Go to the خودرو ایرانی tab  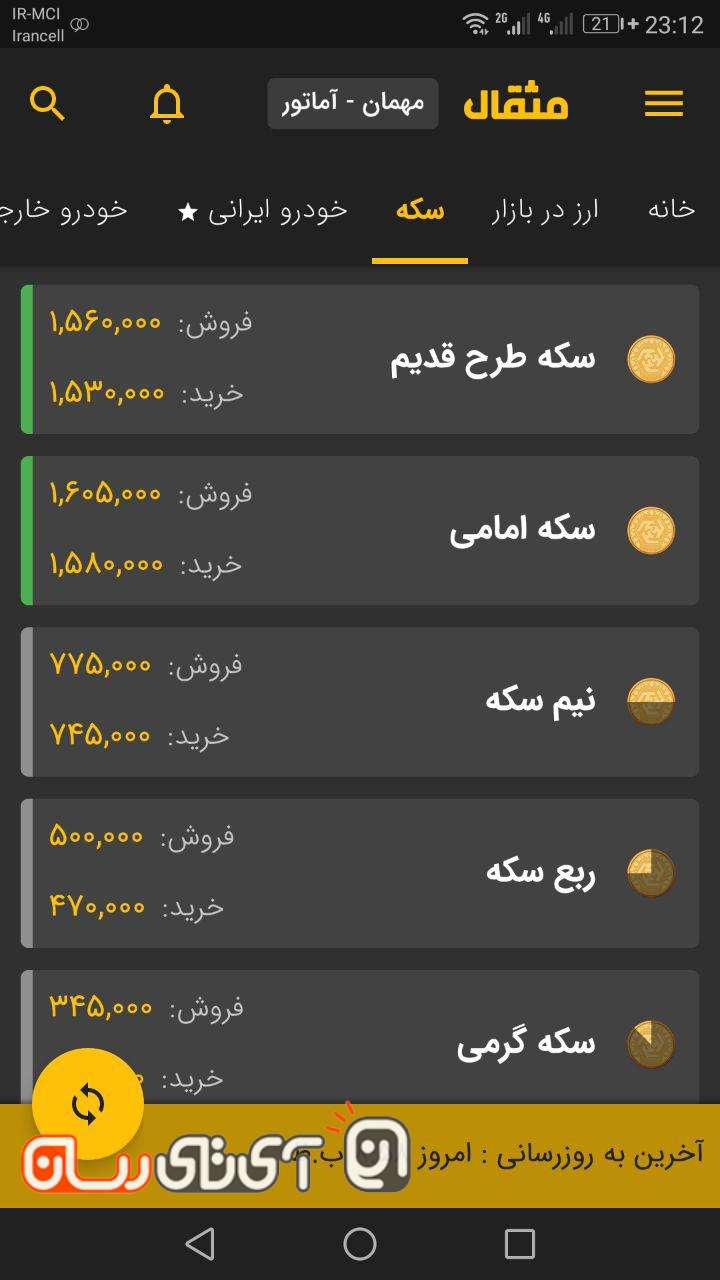click(263, 210)
